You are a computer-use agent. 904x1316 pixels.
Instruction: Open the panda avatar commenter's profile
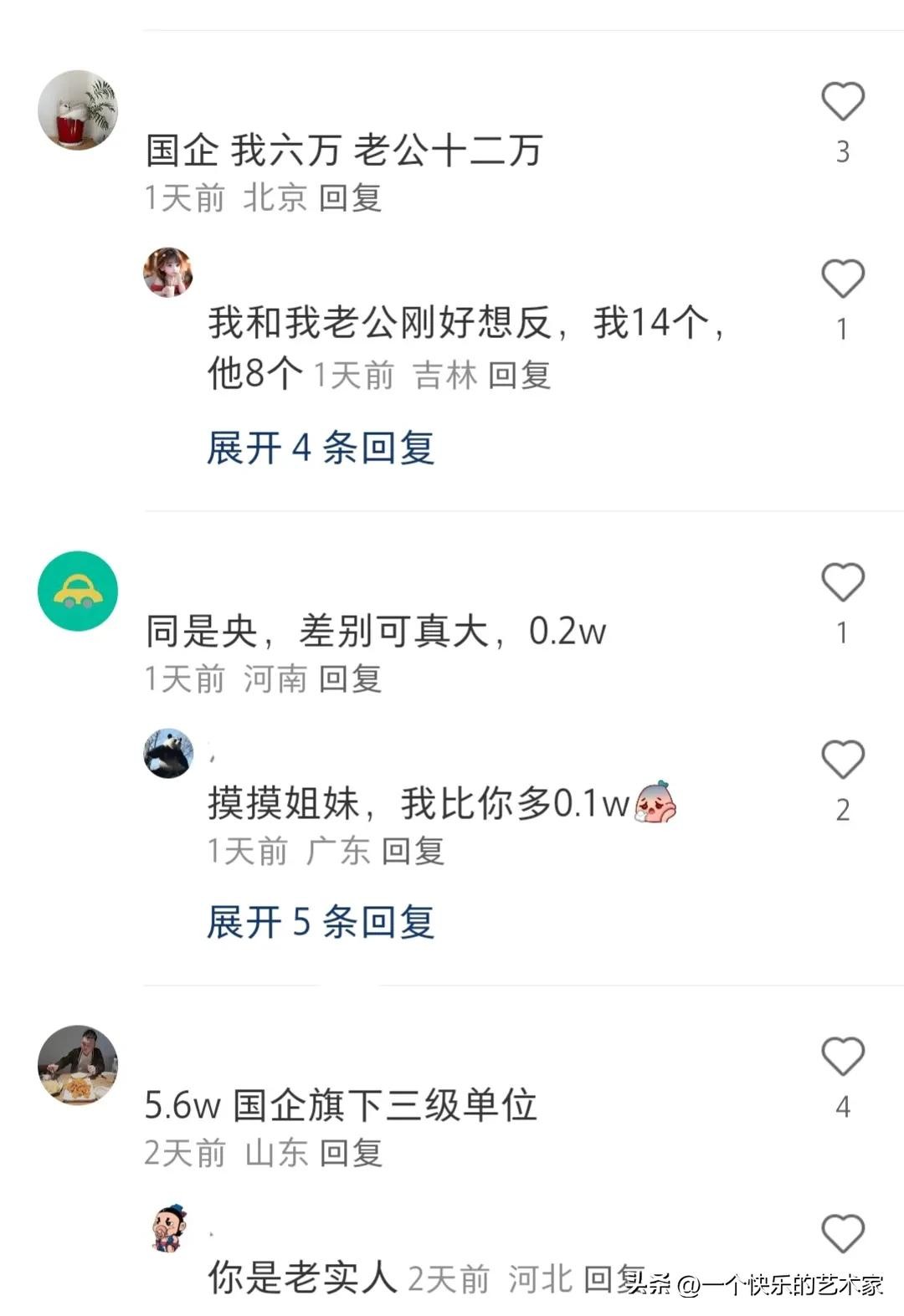(168, 753)
